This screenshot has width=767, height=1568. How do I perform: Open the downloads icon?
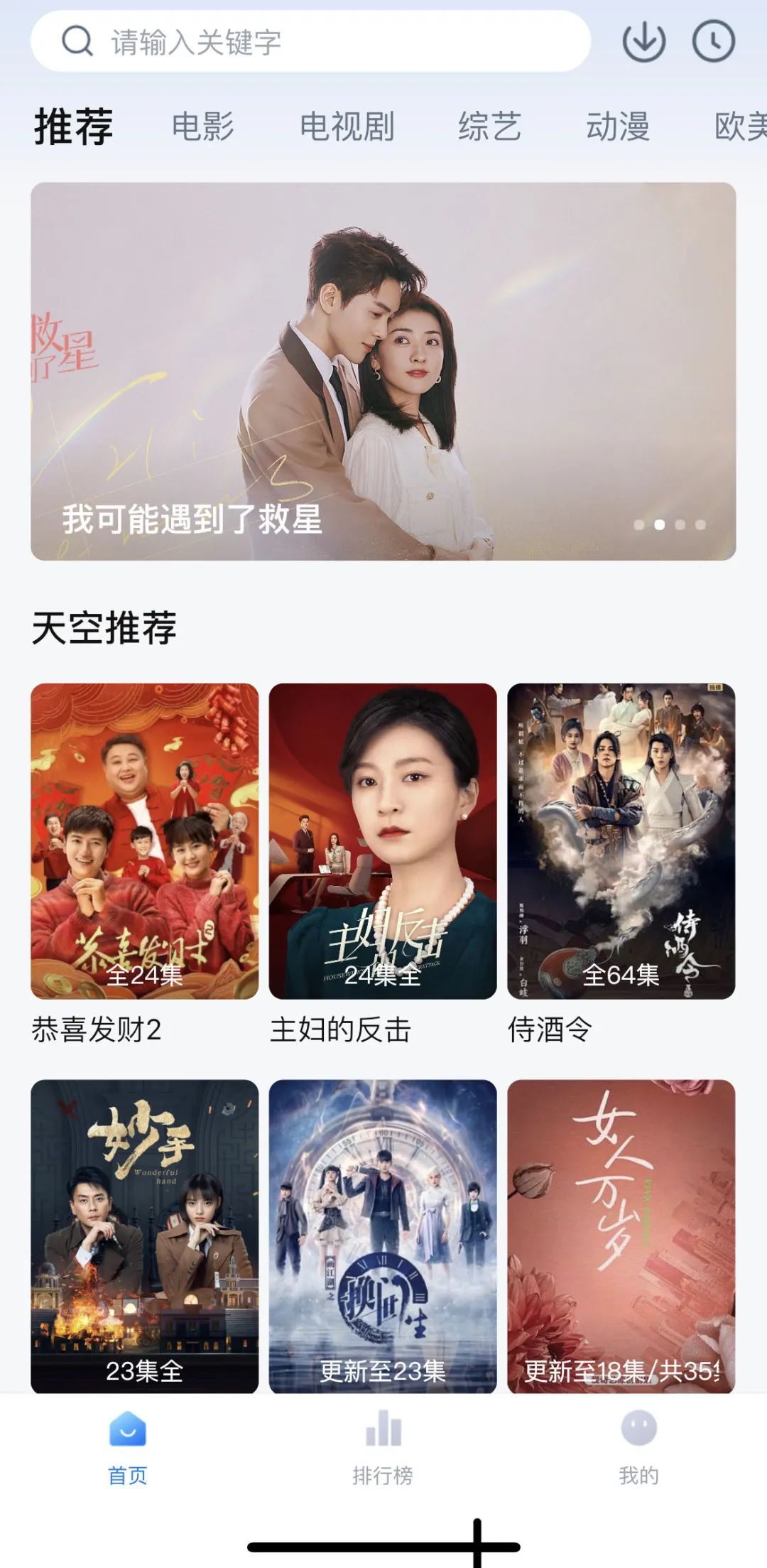point(643,41)
